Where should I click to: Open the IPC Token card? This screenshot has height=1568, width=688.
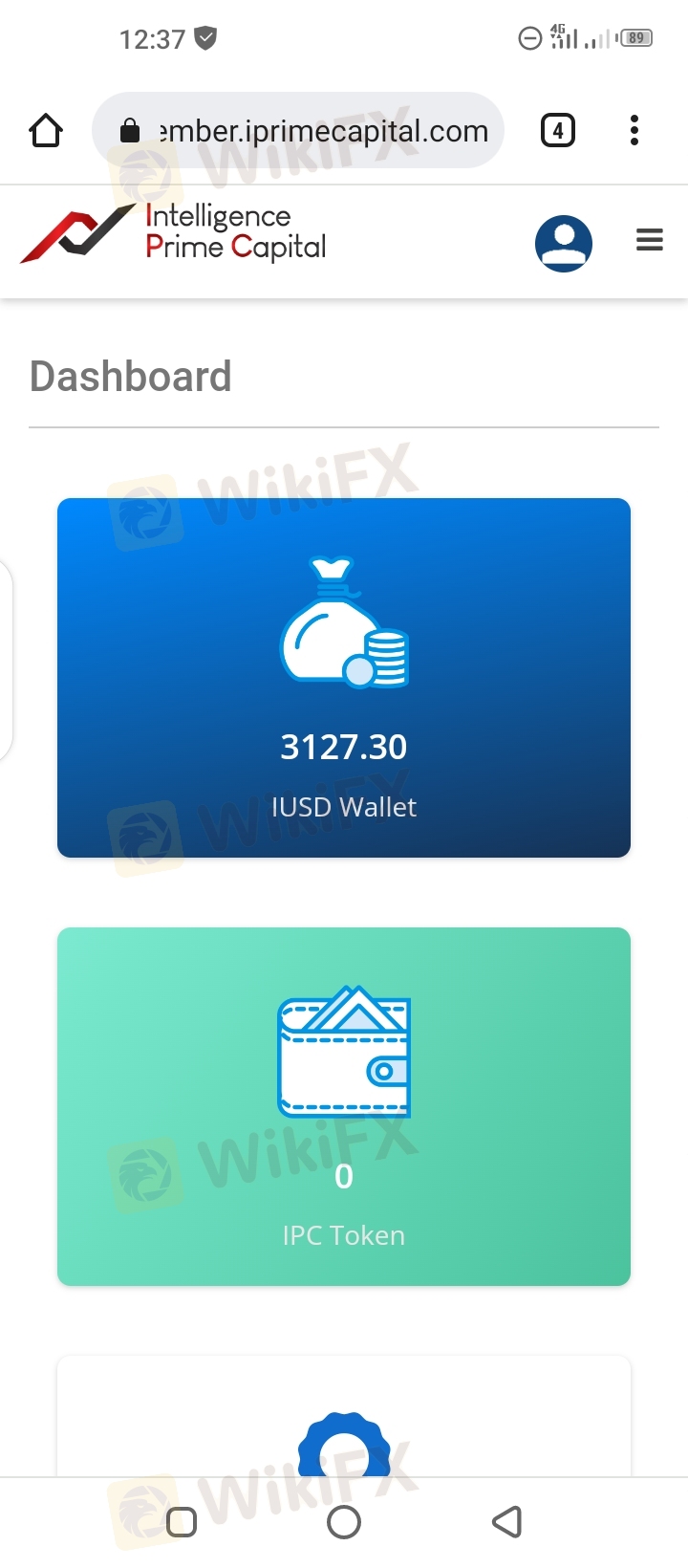[x=344, y=1106]
